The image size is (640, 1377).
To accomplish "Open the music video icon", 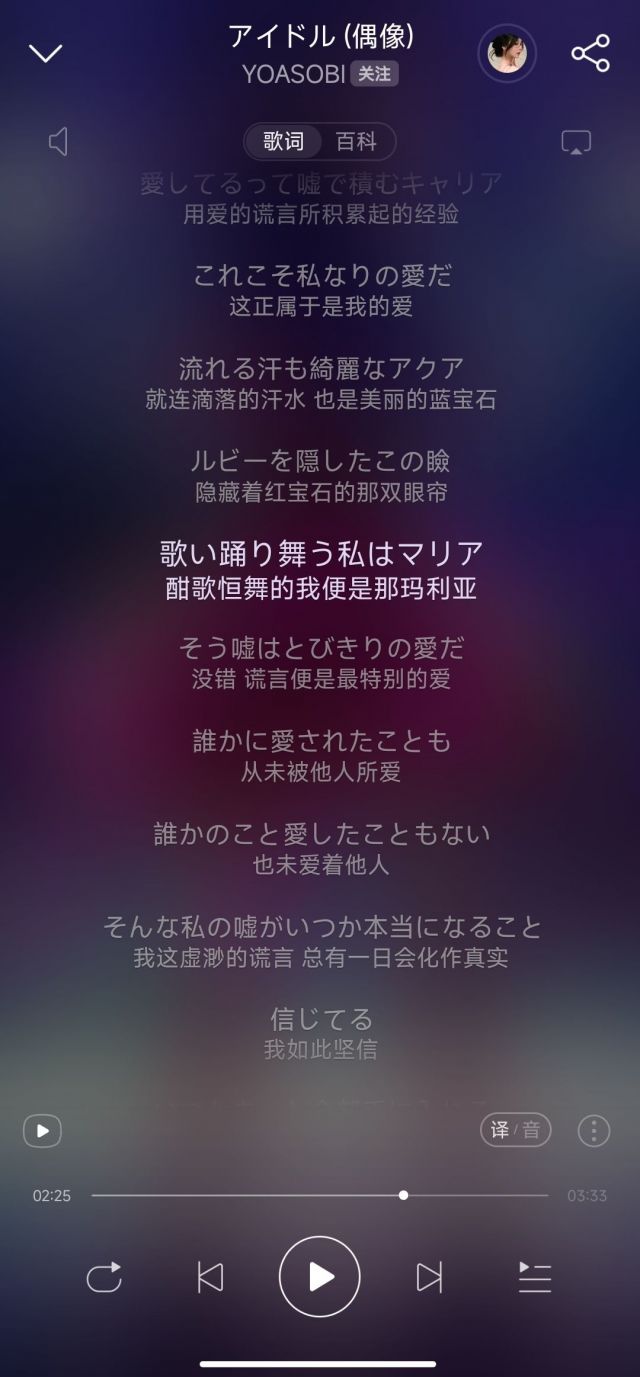I will coord(42,1131).
